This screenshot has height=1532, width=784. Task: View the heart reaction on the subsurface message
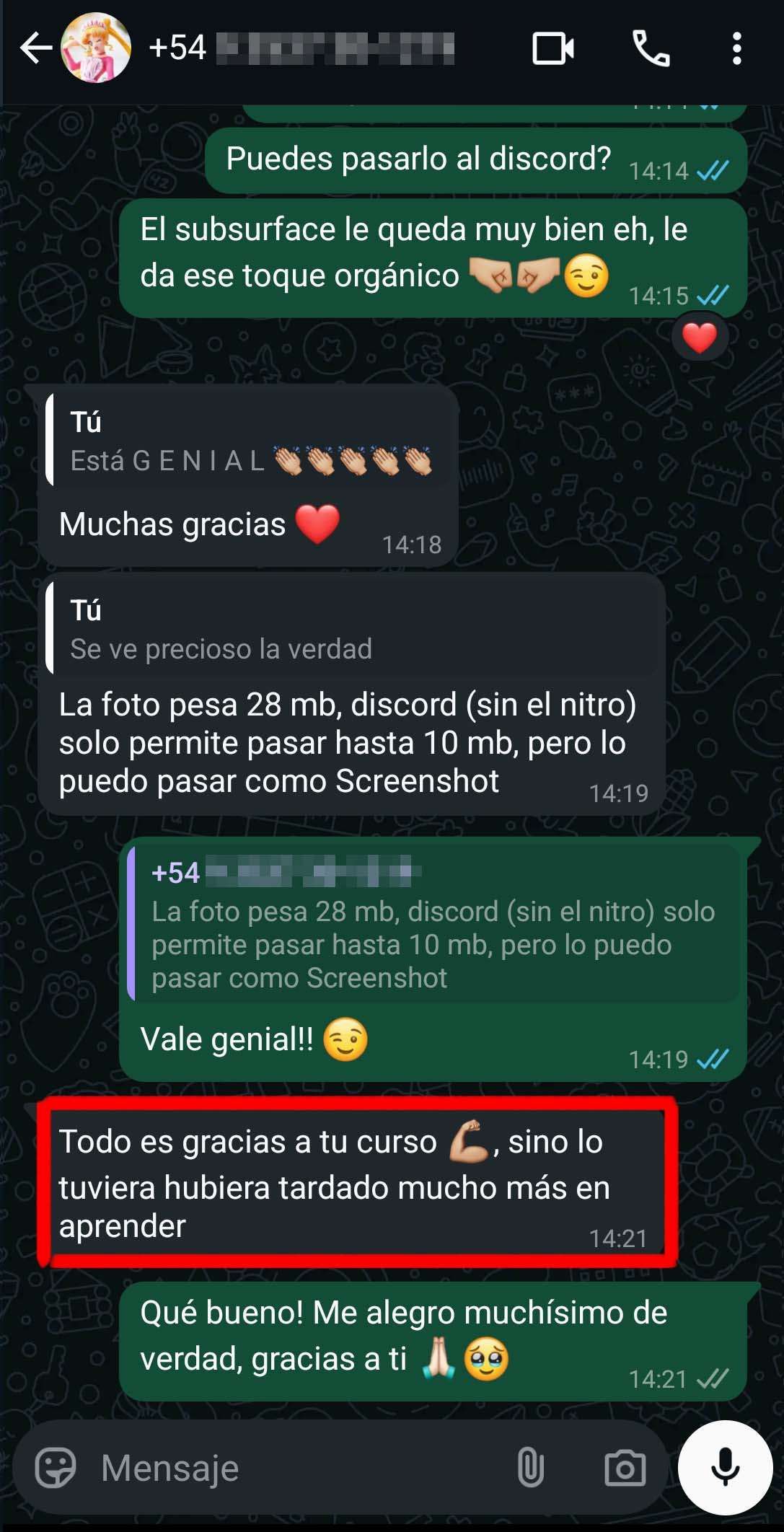click(x=699, y=338)
